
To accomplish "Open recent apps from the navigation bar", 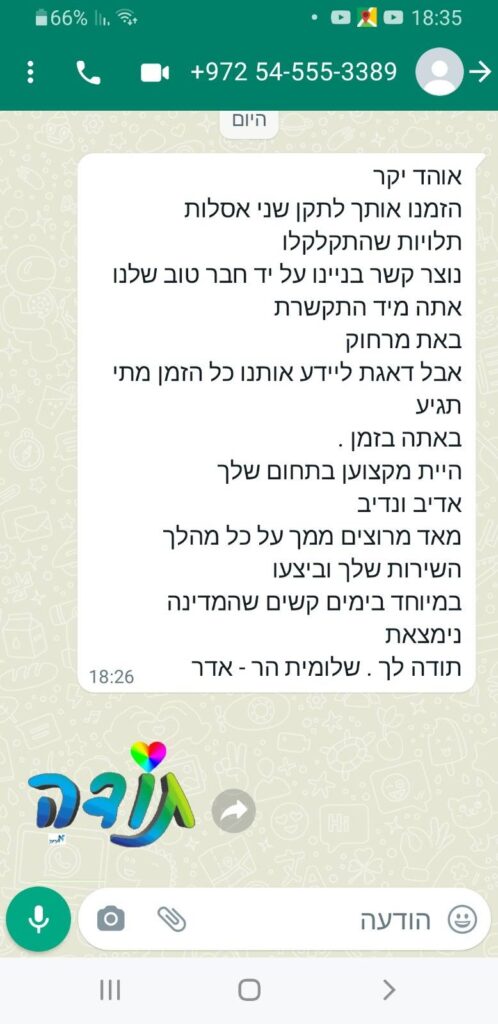I will pos(110,990).
